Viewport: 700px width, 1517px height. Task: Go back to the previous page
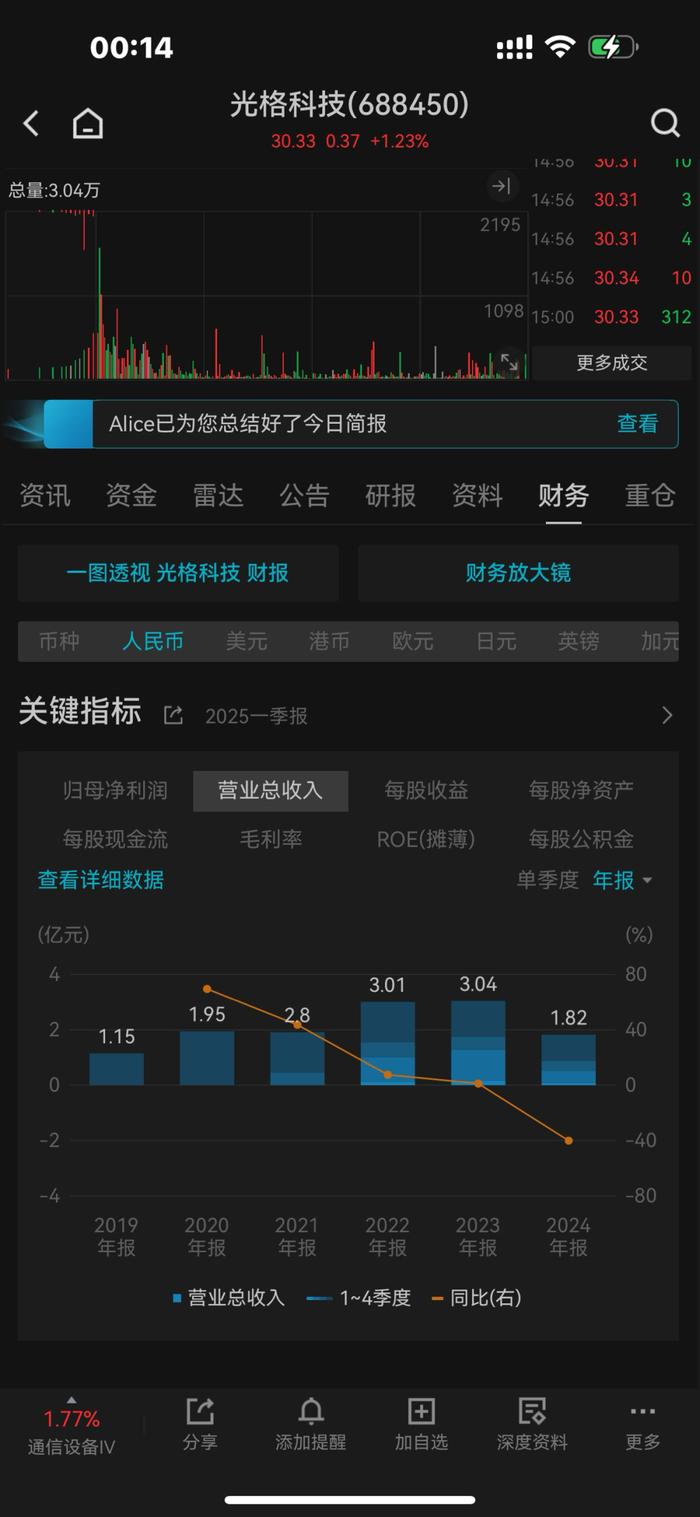point(31,124)
